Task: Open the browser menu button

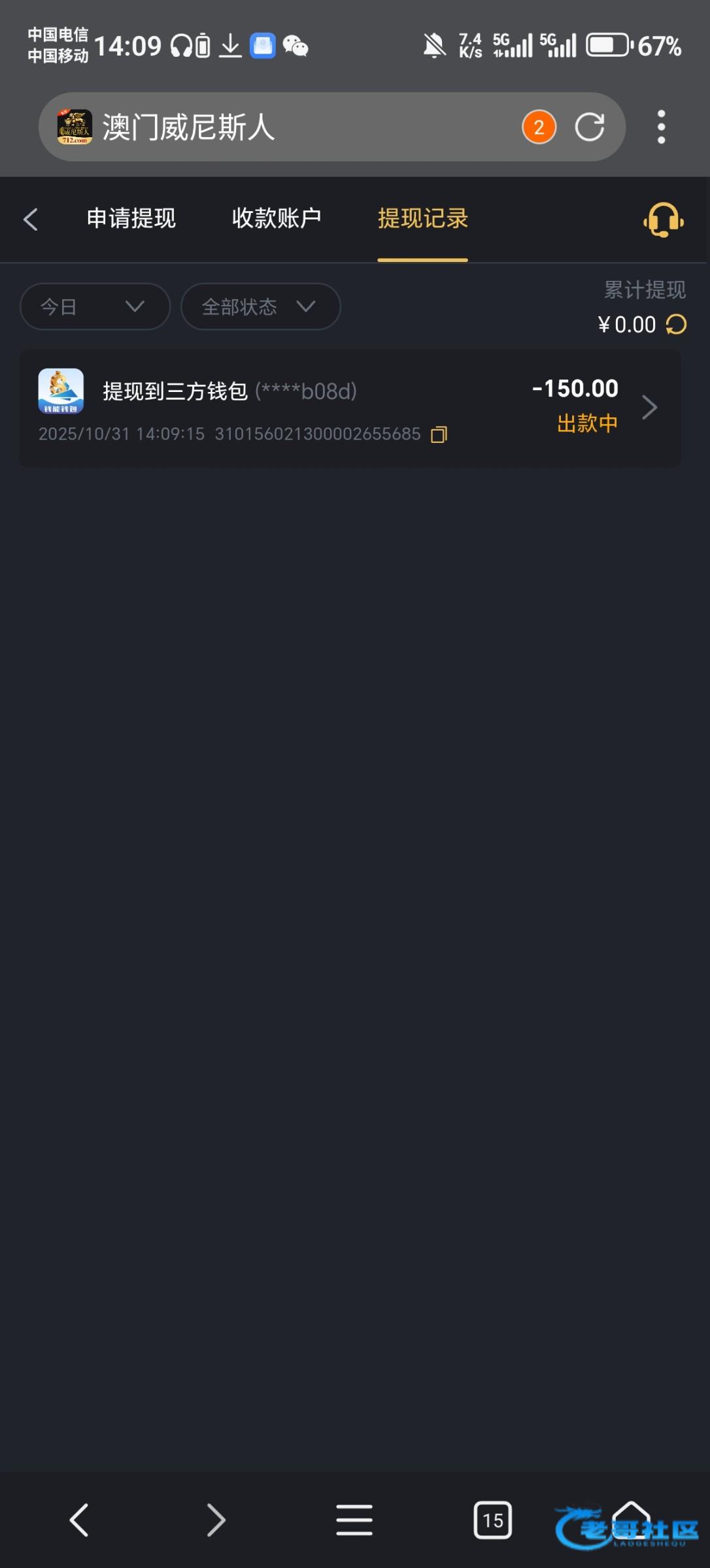Action: click(x=354, y=1520)
